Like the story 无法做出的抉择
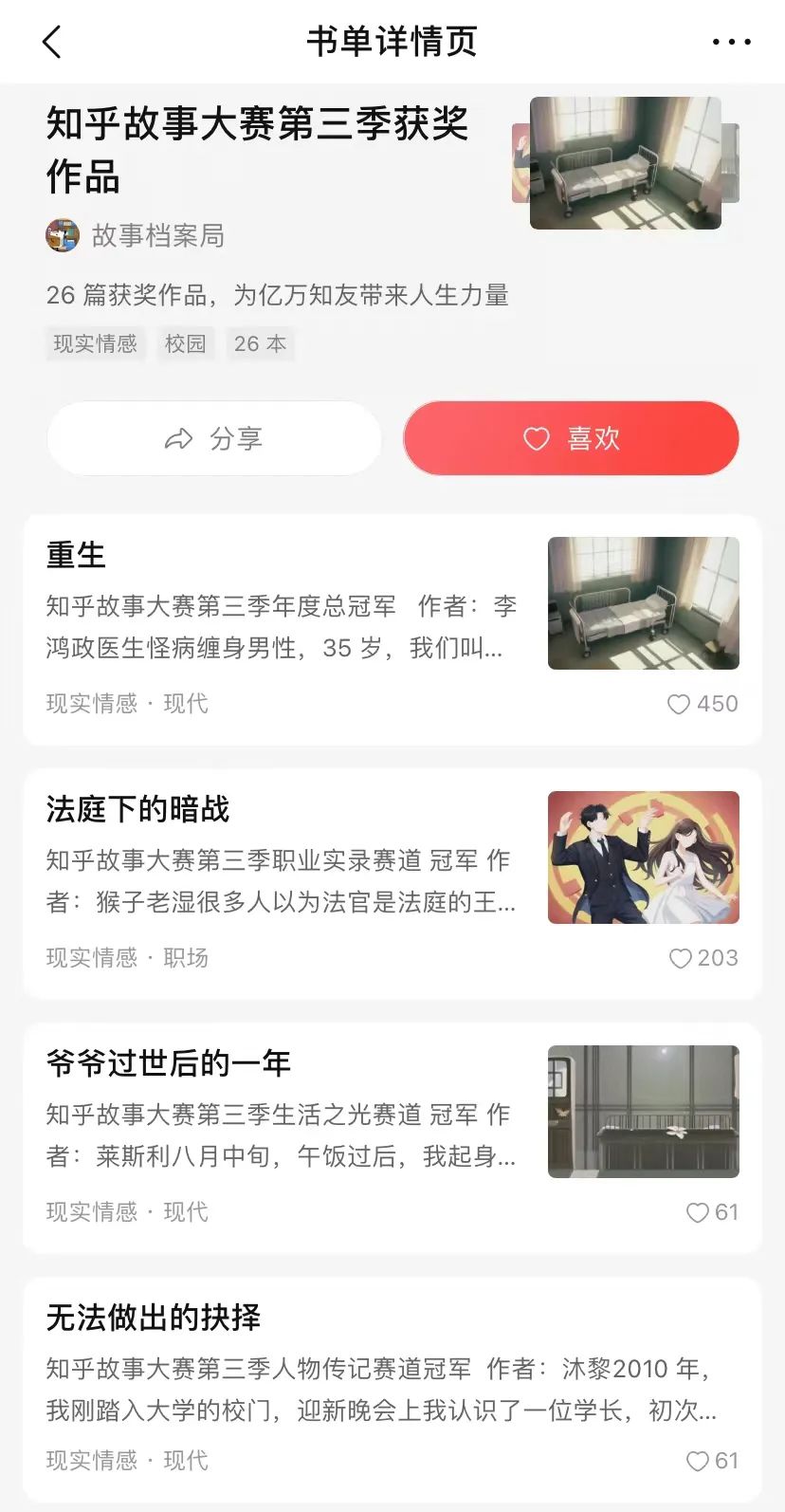The height and width of the screenshot is (1512, 785). tap(698, 1461)
